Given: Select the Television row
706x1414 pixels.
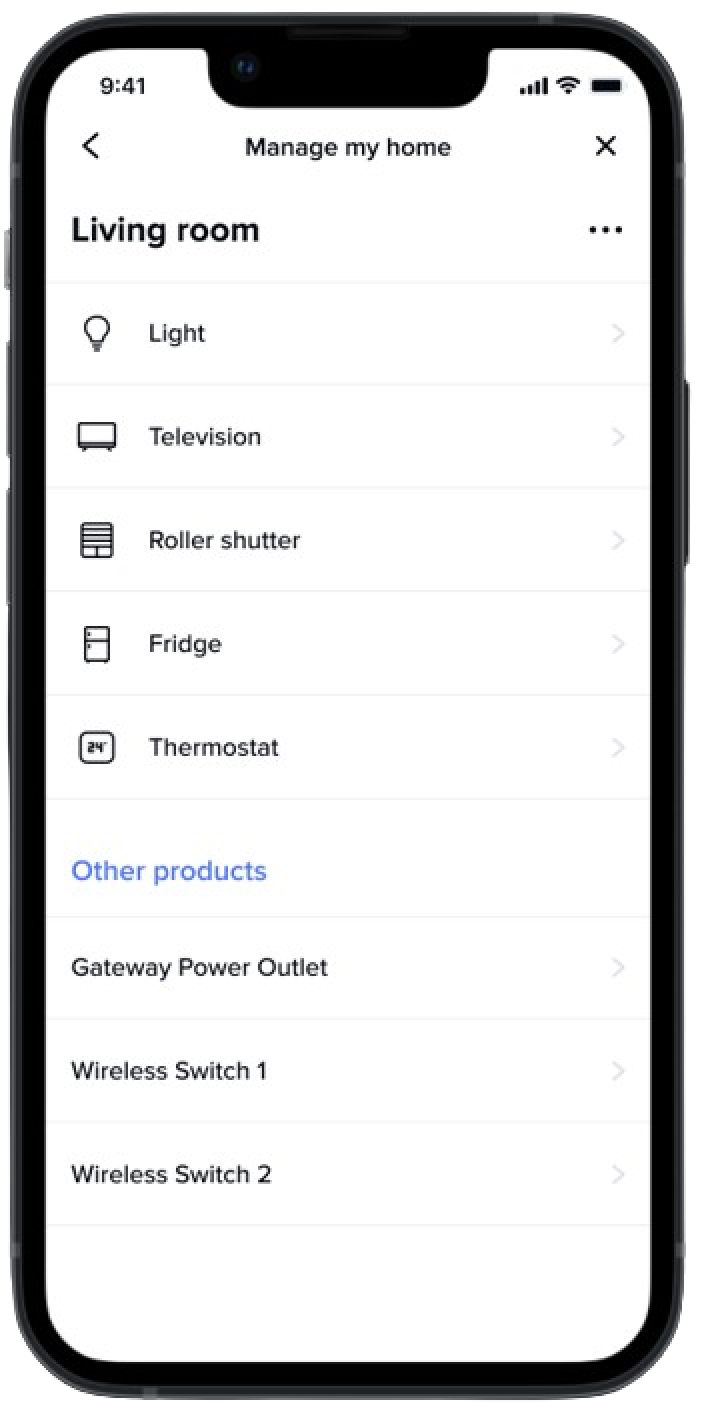Looking at the screenshot, I should click(348, 437).
